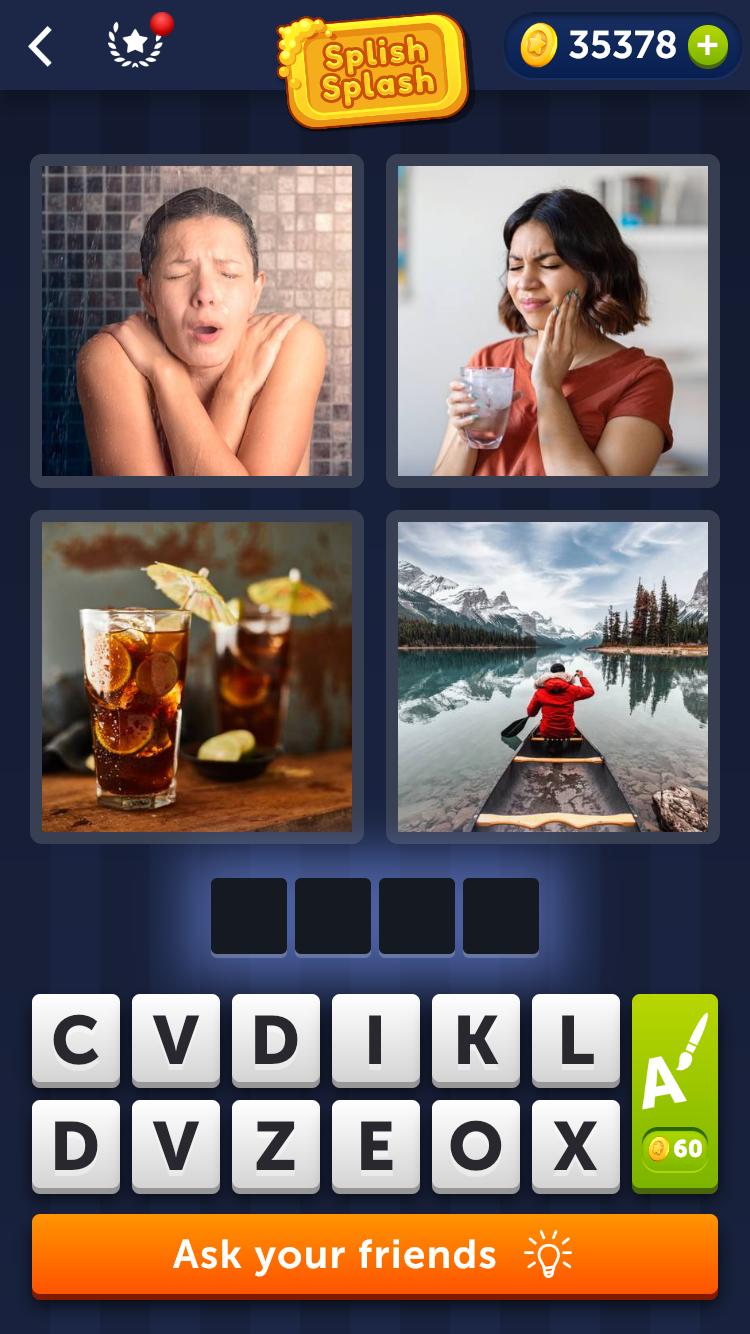Choose the letter O tile
The width and height of the screenshot is (750, 1334).
point(476,1145)
